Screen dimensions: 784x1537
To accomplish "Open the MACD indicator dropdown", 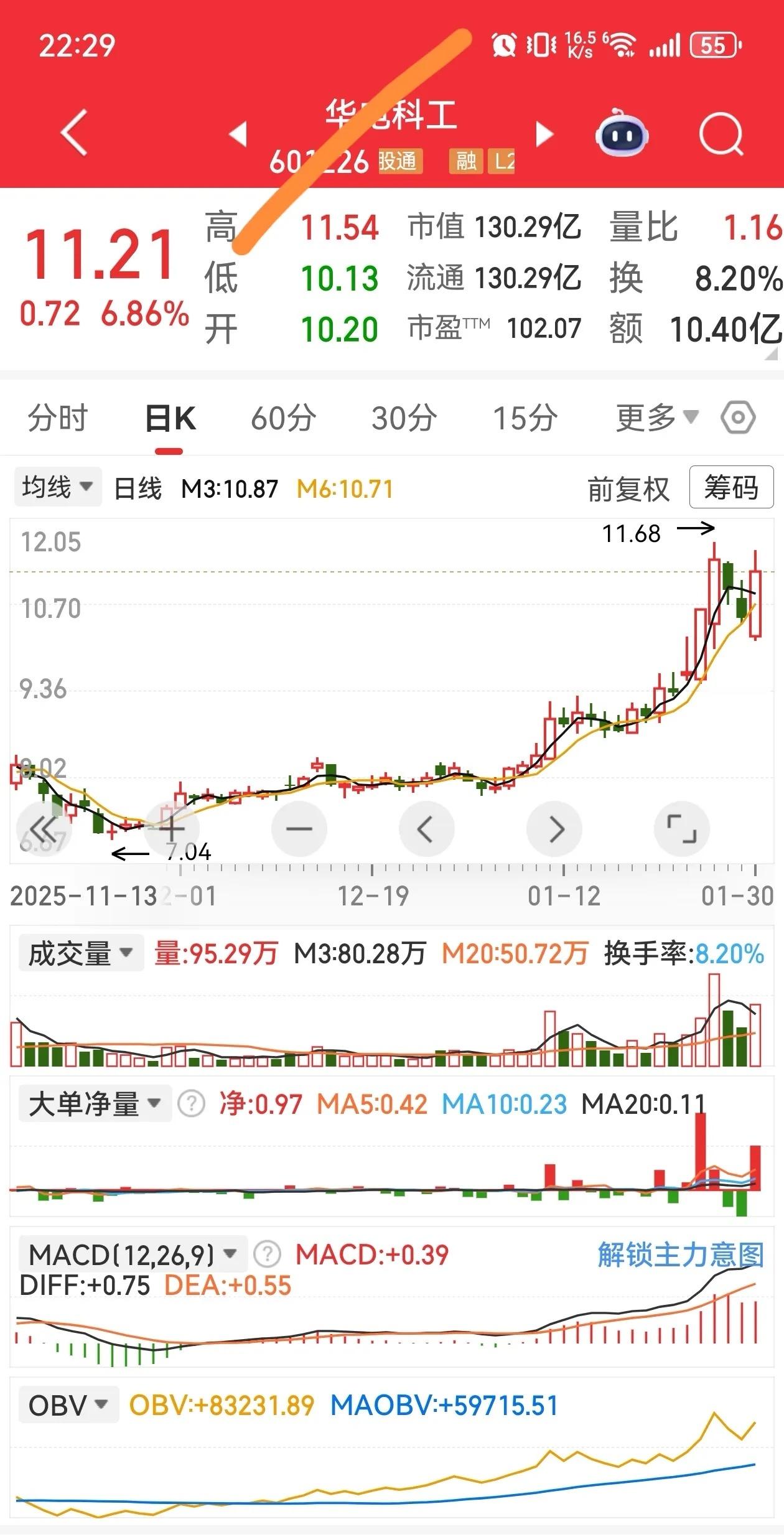I will point(133,1254).
